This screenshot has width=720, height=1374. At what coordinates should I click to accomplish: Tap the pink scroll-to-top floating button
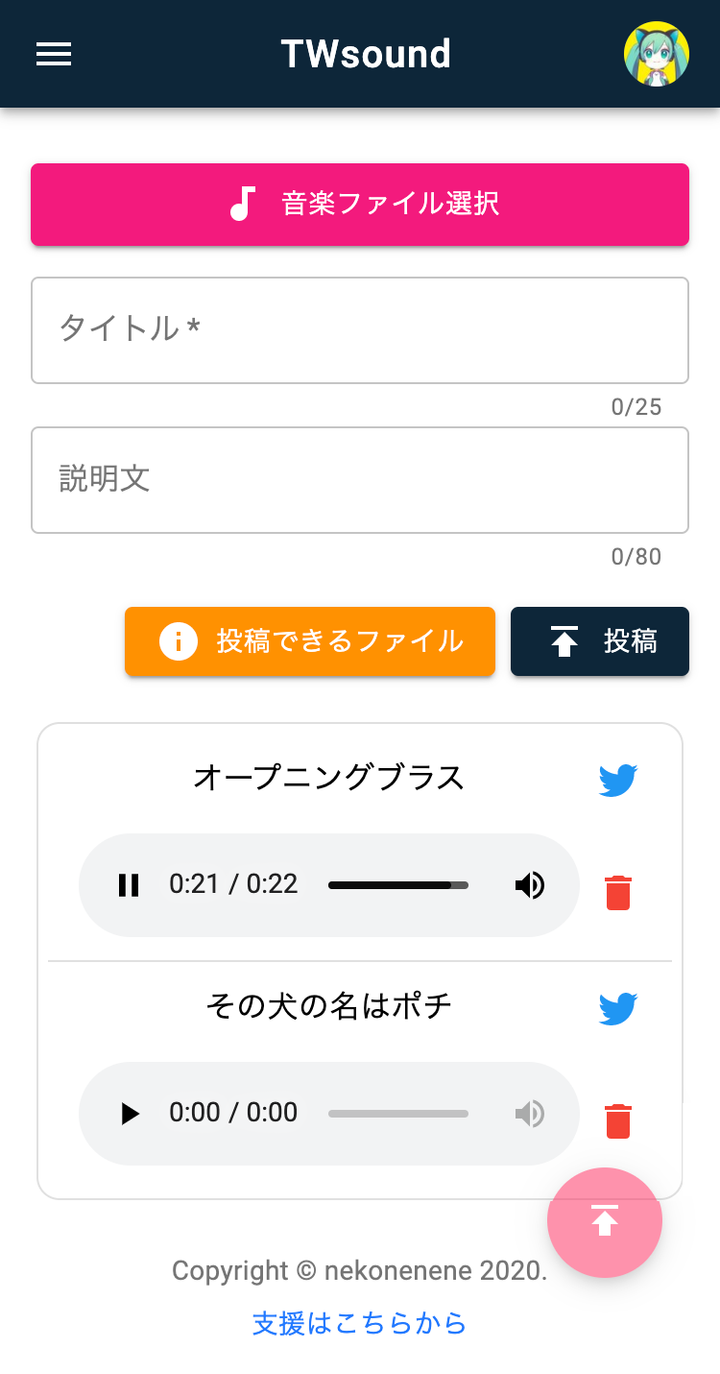[605, 1221]
